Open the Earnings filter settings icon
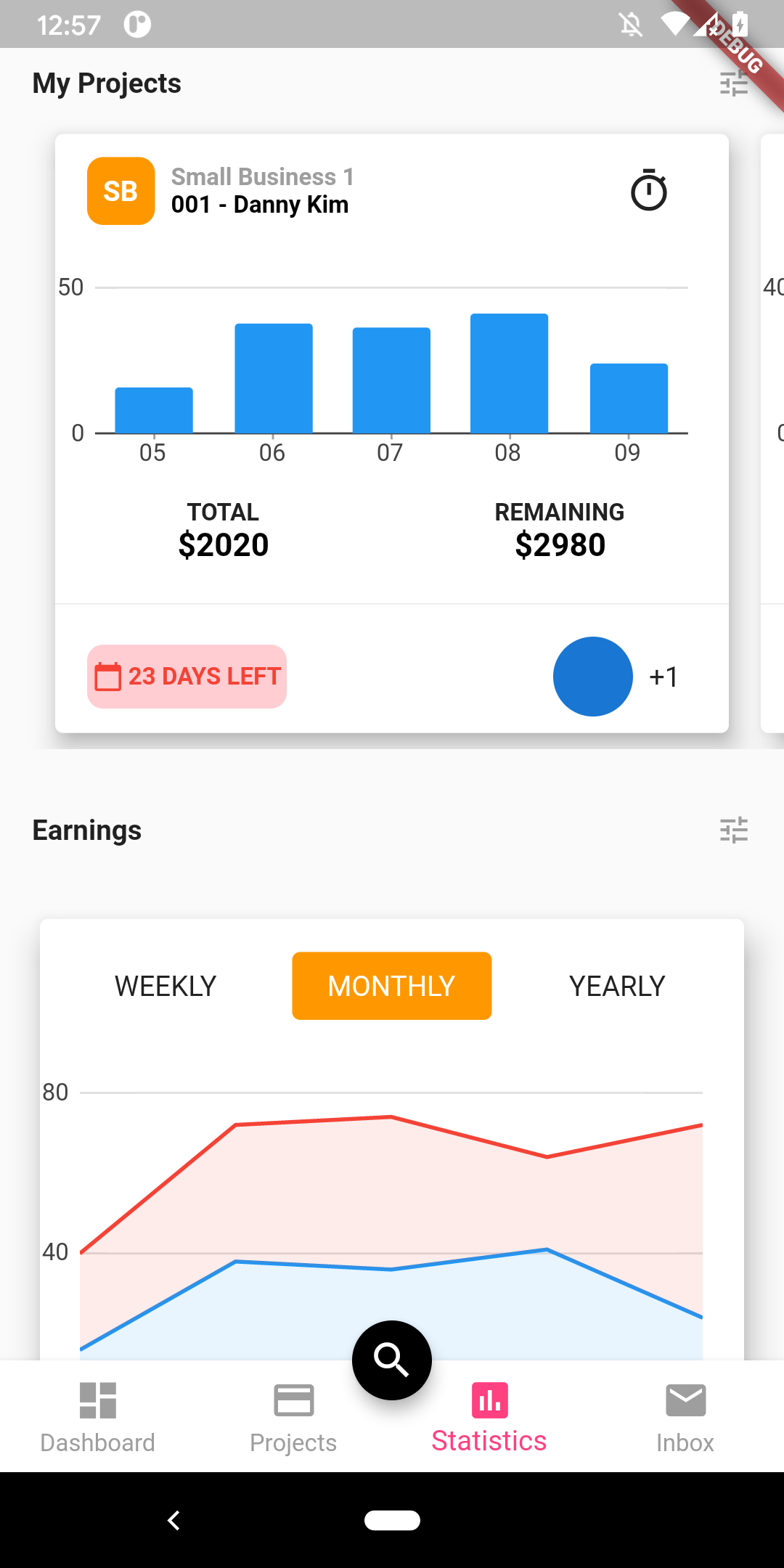The height and width of the screenshot is (1568, 784). pos(733,830)
